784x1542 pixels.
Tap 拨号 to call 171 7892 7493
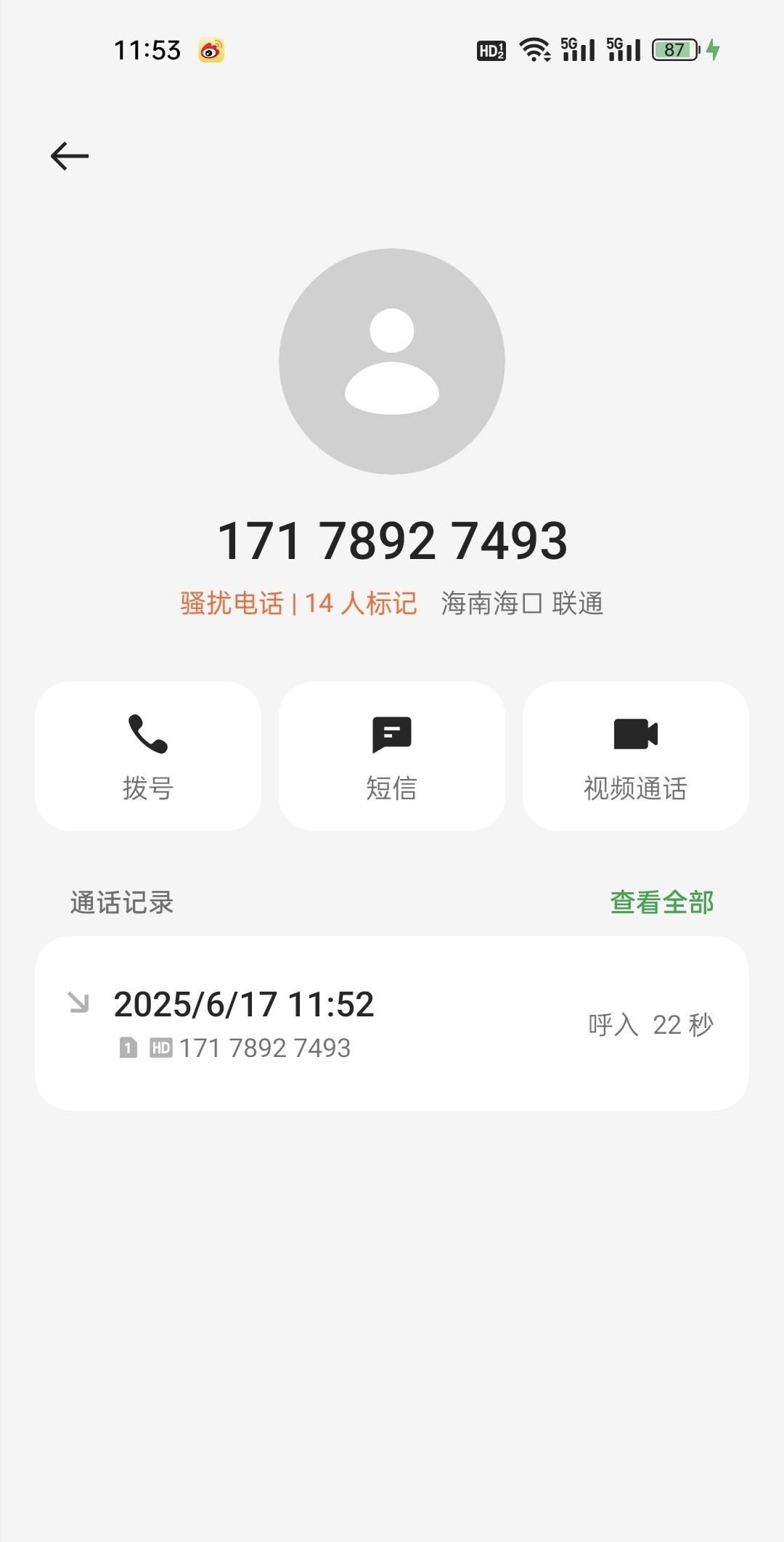pos(148,756)
